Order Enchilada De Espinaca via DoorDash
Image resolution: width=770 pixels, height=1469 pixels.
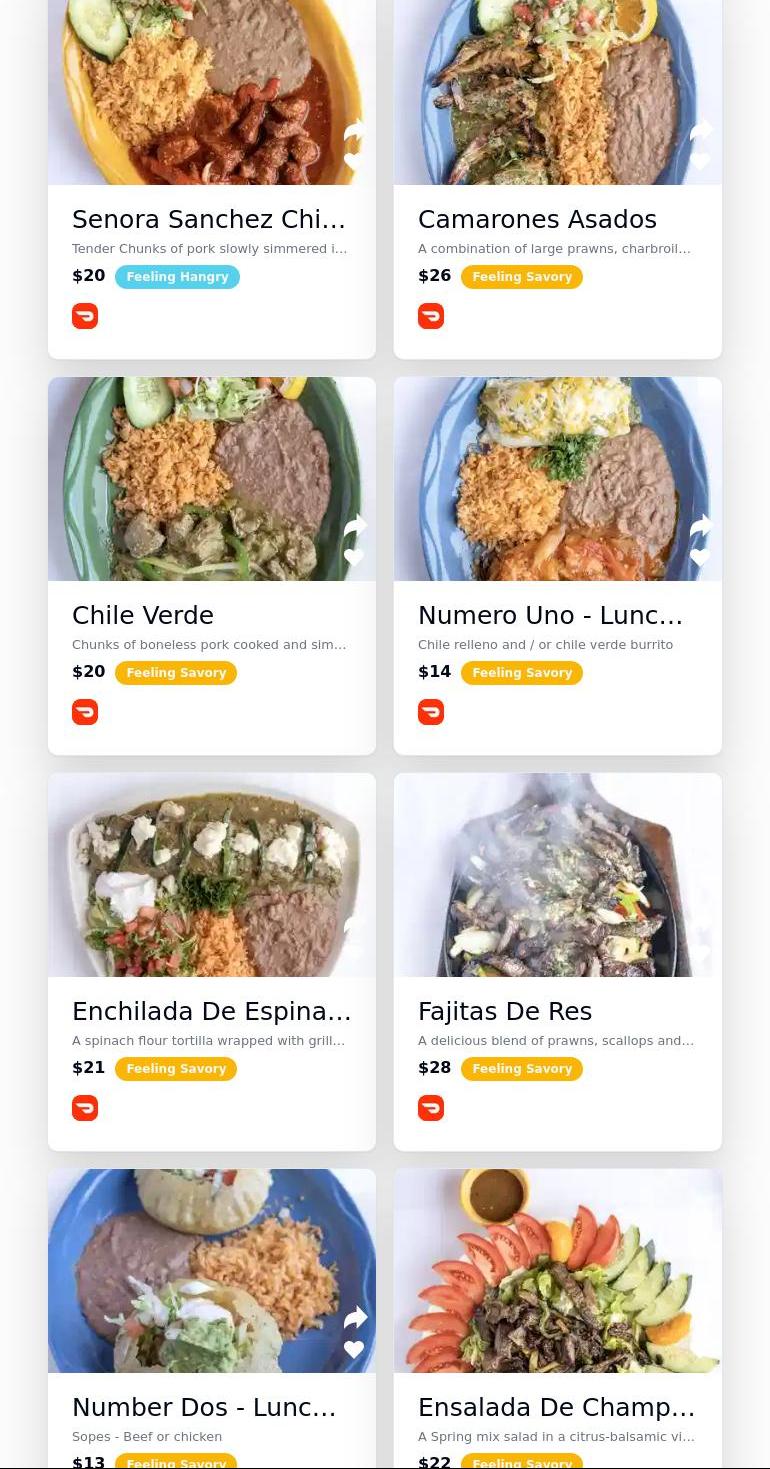pos(85,1108)
